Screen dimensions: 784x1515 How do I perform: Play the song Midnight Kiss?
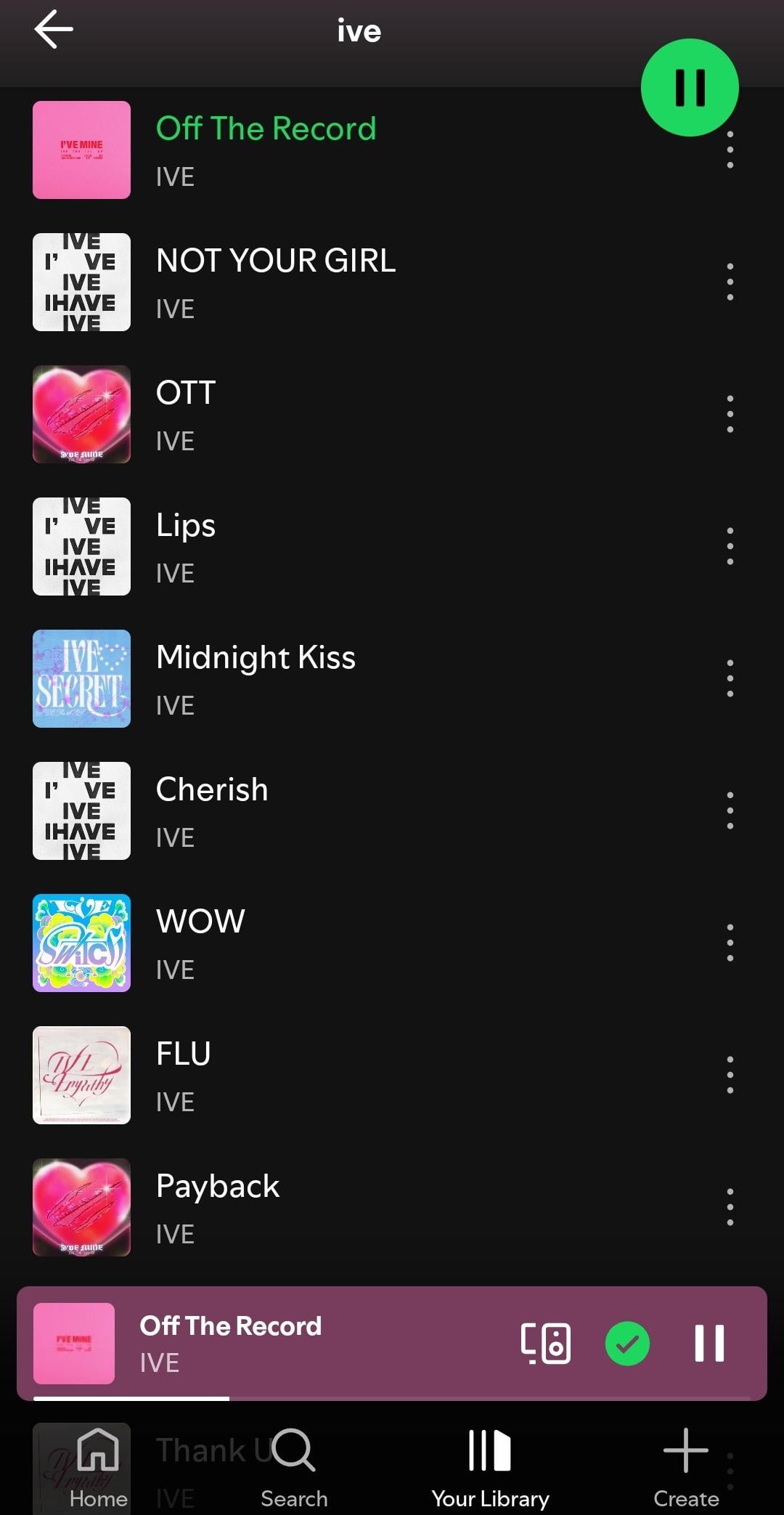click(256, 658)
